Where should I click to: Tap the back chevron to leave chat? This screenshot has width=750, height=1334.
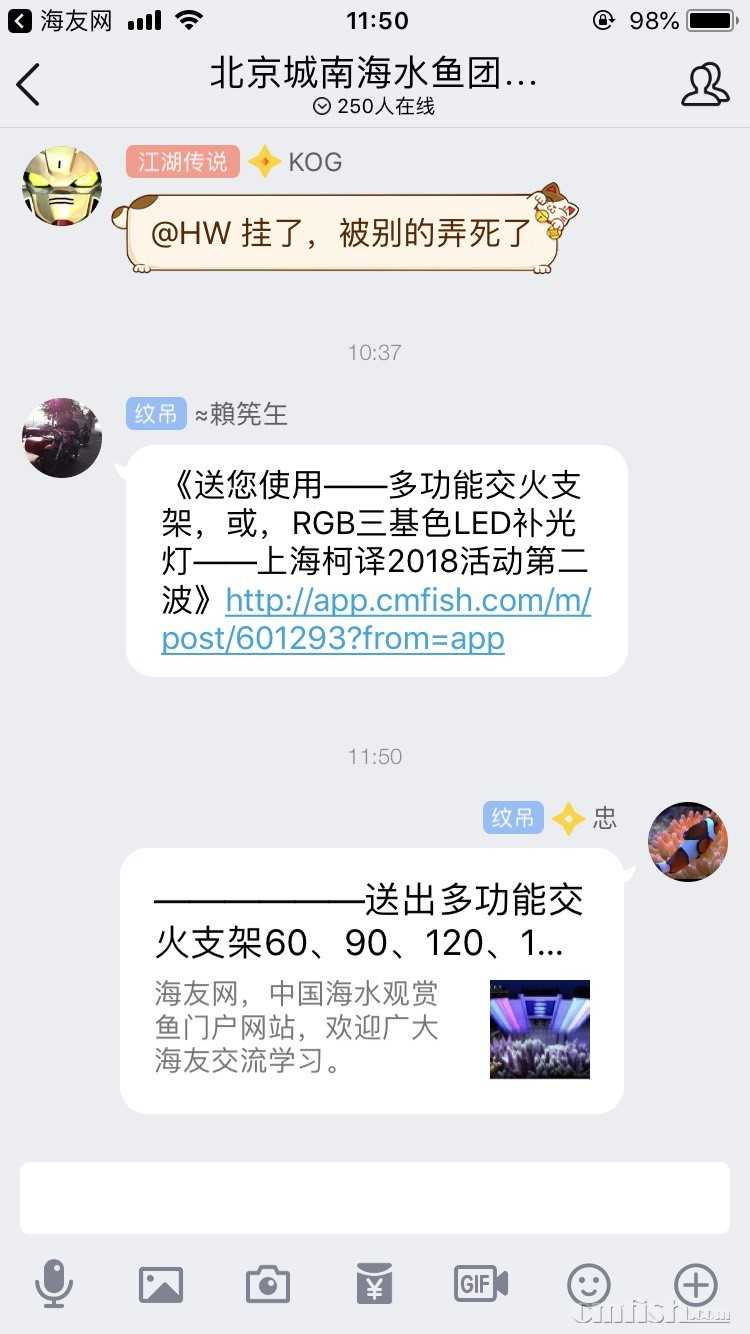click(27, 86)
